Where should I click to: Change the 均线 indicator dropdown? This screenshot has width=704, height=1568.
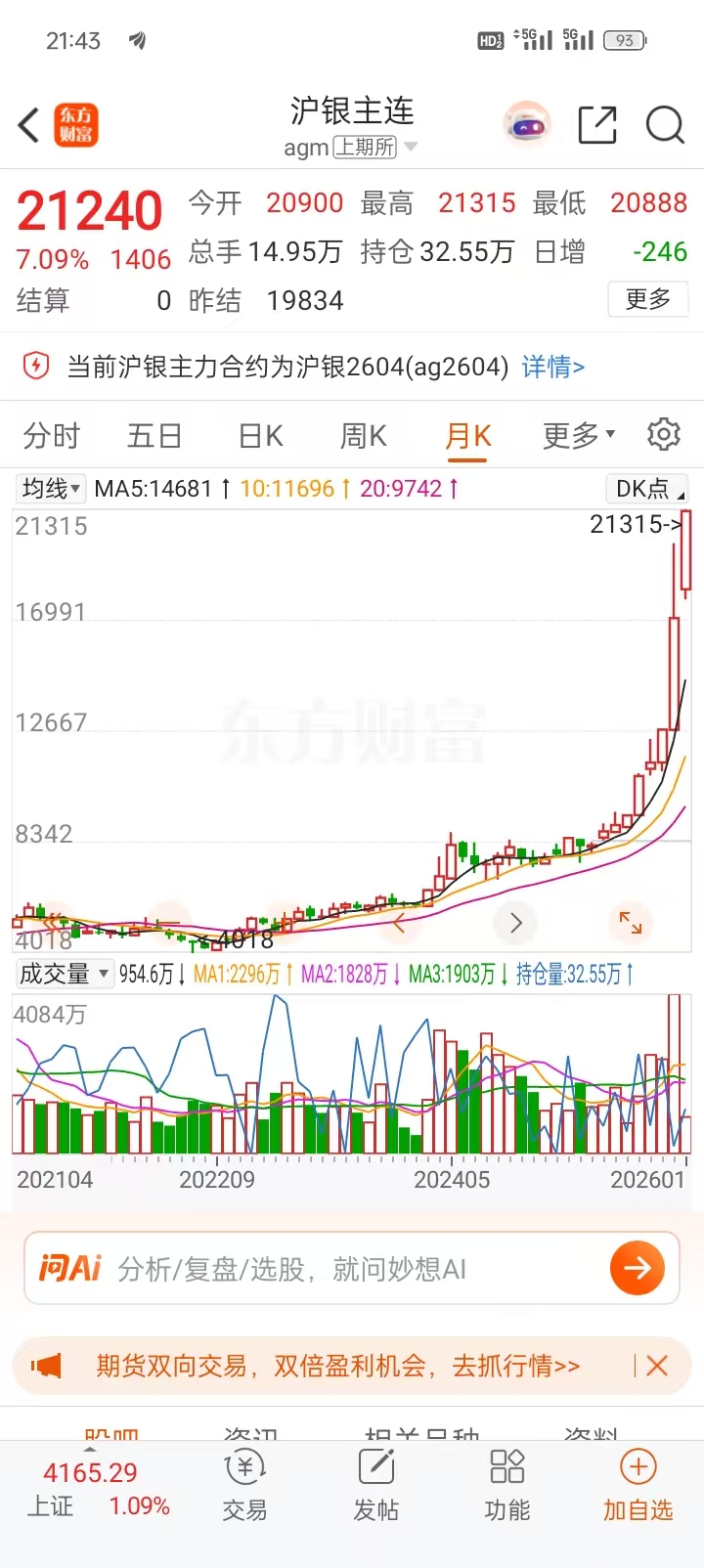tap(52, 488)
